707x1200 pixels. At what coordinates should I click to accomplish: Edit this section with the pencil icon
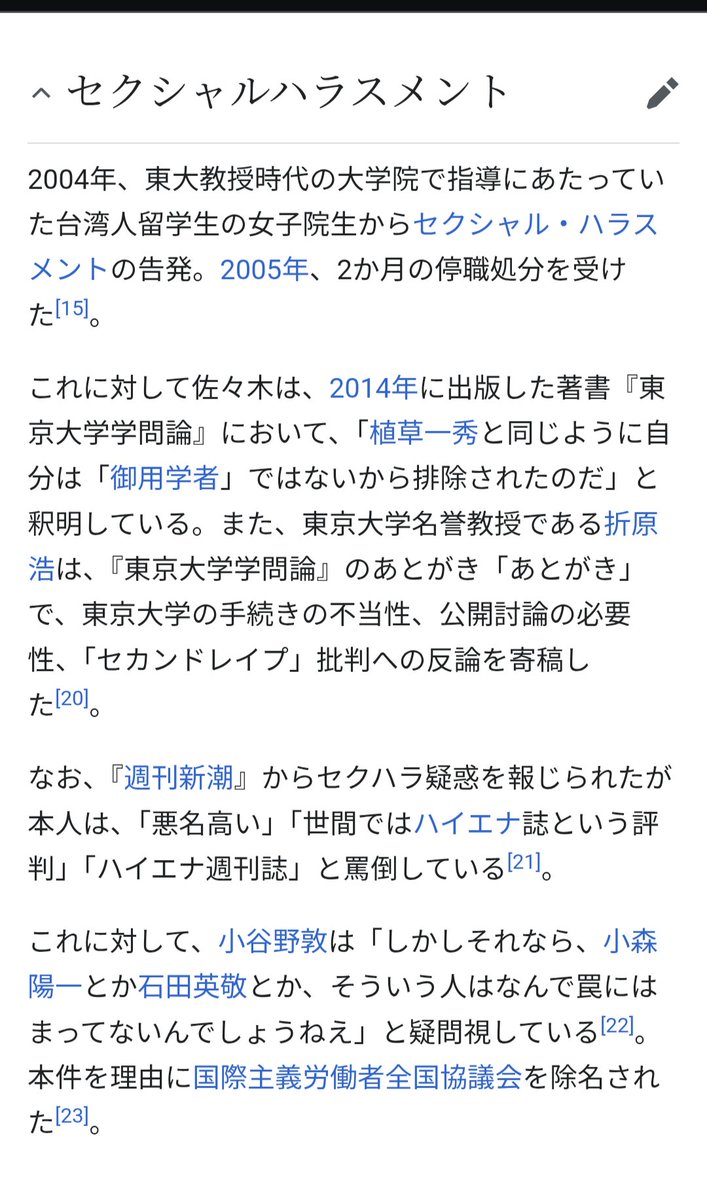662,93
